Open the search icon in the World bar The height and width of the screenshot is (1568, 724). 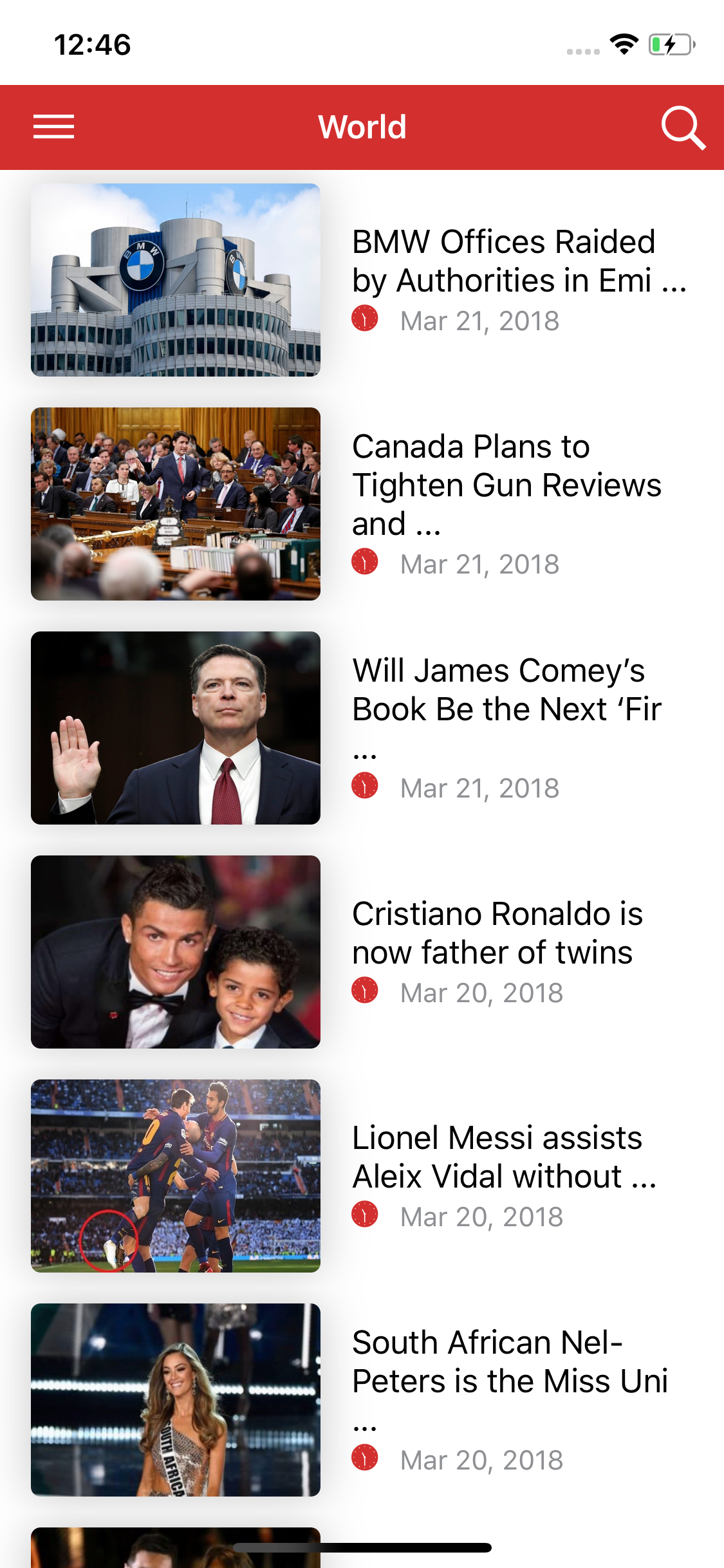click(682, 127)
